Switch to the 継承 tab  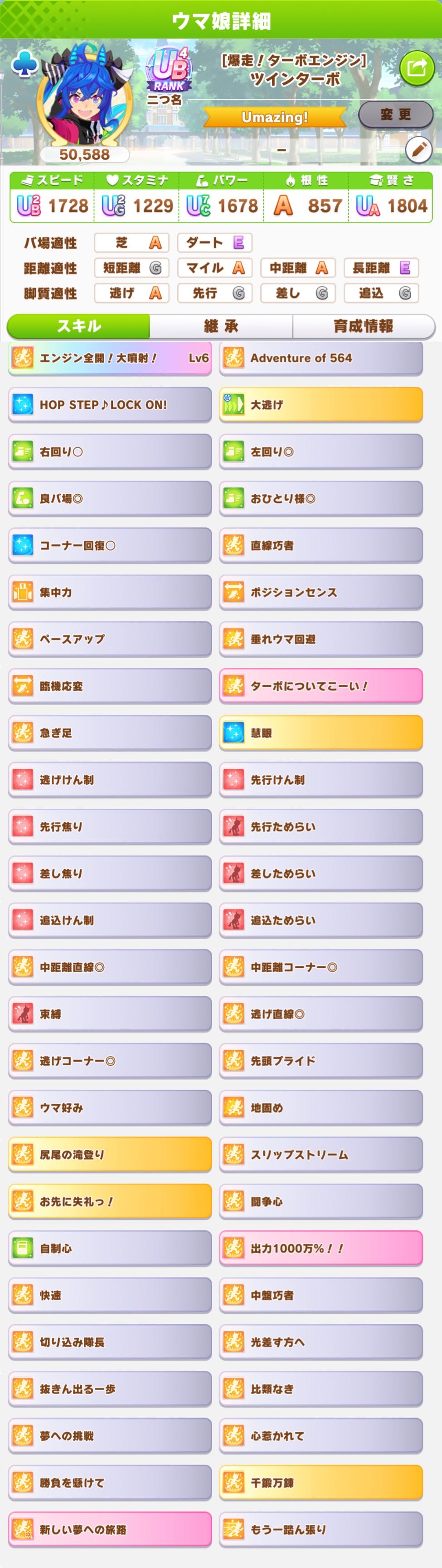pos(221,326)
